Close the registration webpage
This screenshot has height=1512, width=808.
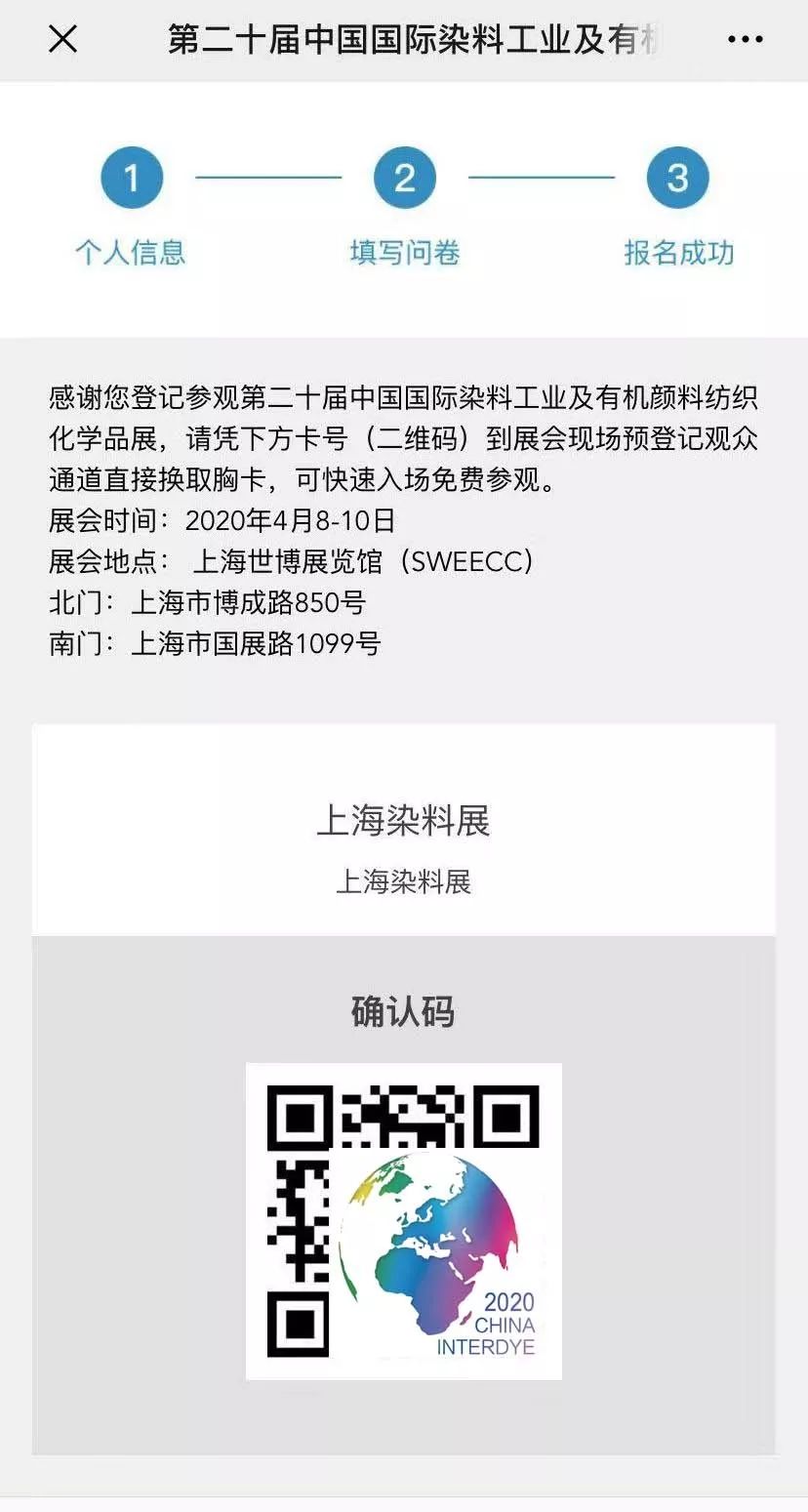pyautogui.click(x=62, y=40)
